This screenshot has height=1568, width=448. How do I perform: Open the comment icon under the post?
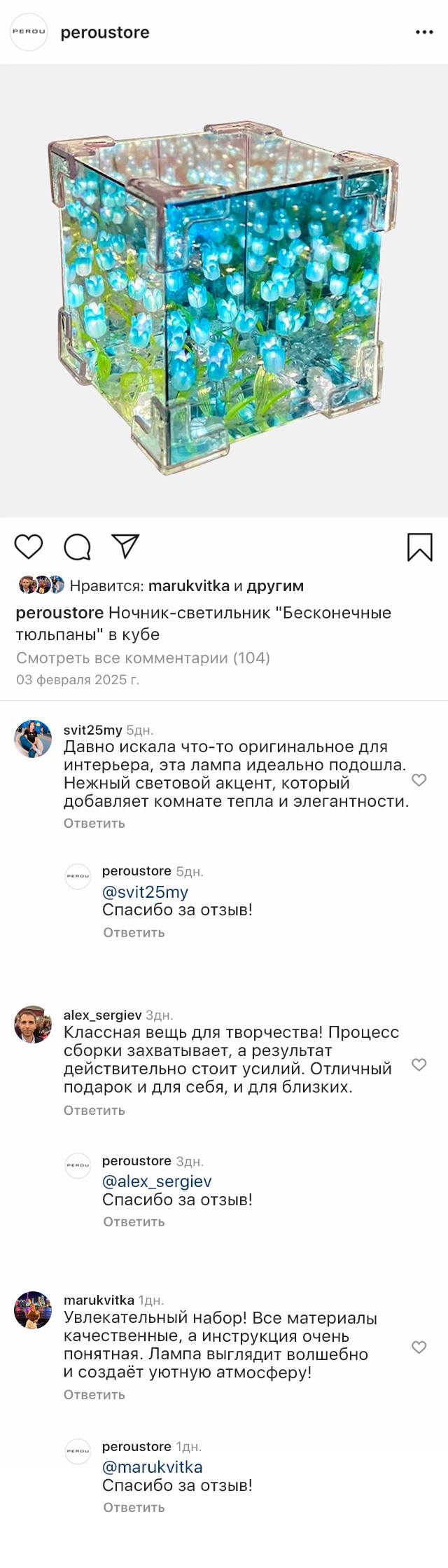77,546
